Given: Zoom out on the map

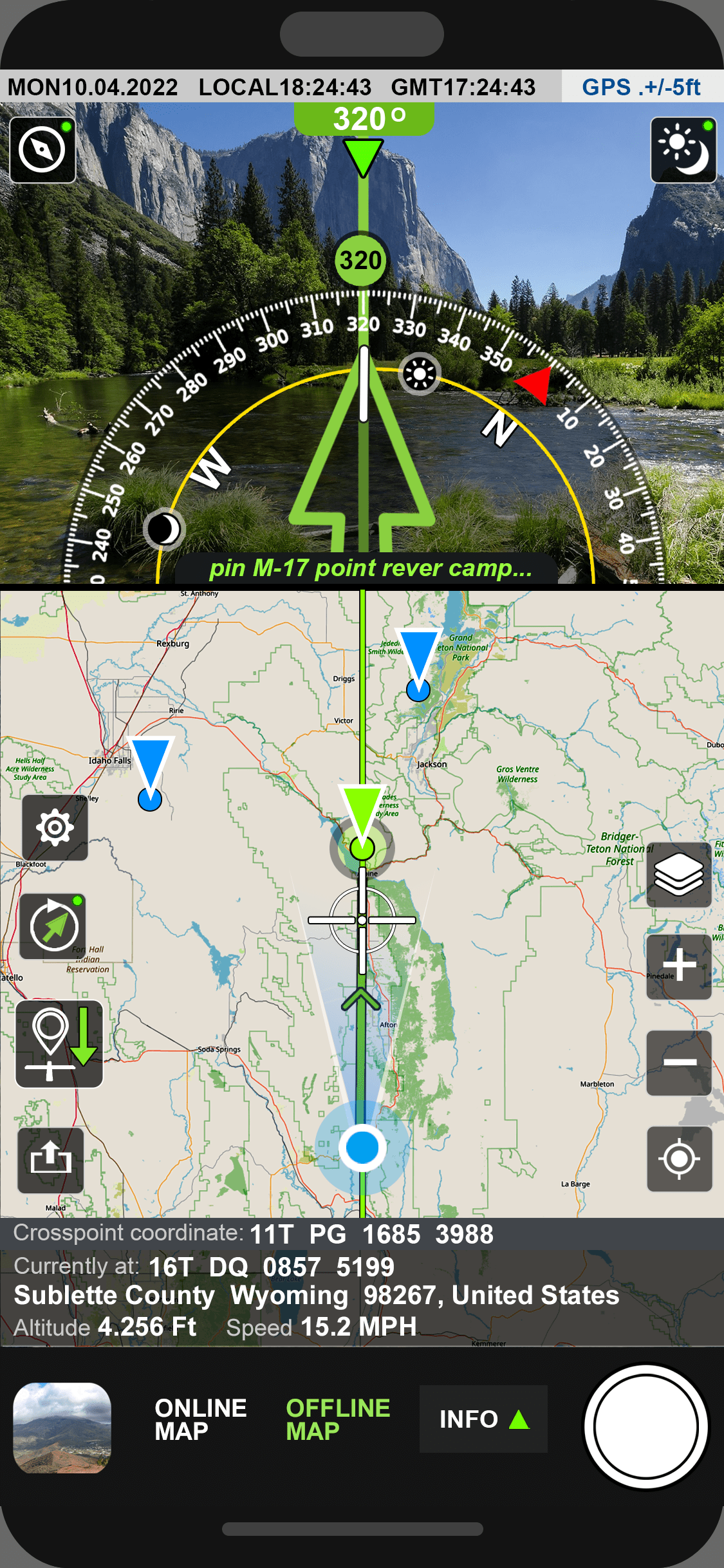Looking at the screenshot, I should point(678,1063).
